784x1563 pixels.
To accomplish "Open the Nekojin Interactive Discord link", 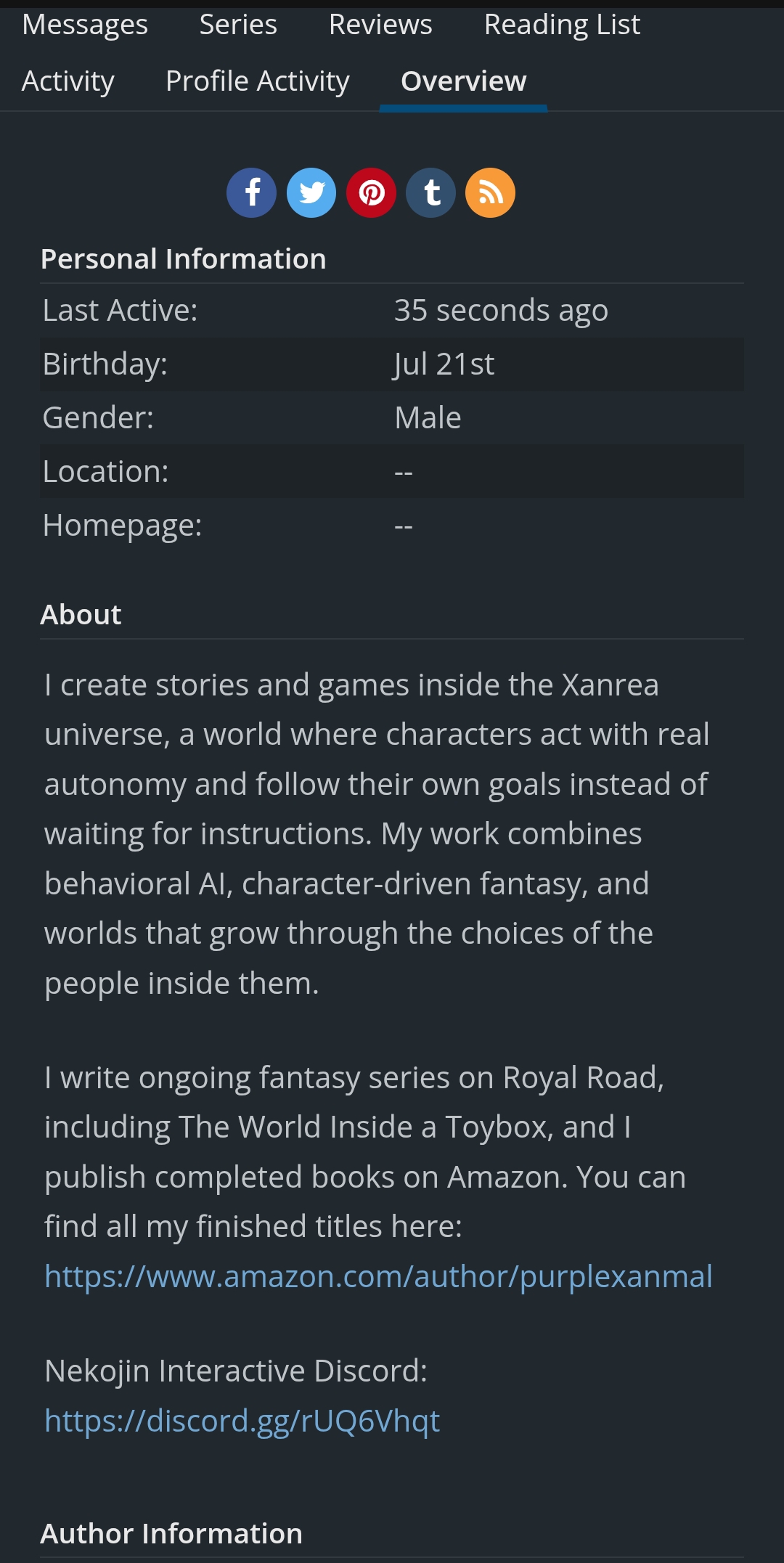I will click(242, 1421).
